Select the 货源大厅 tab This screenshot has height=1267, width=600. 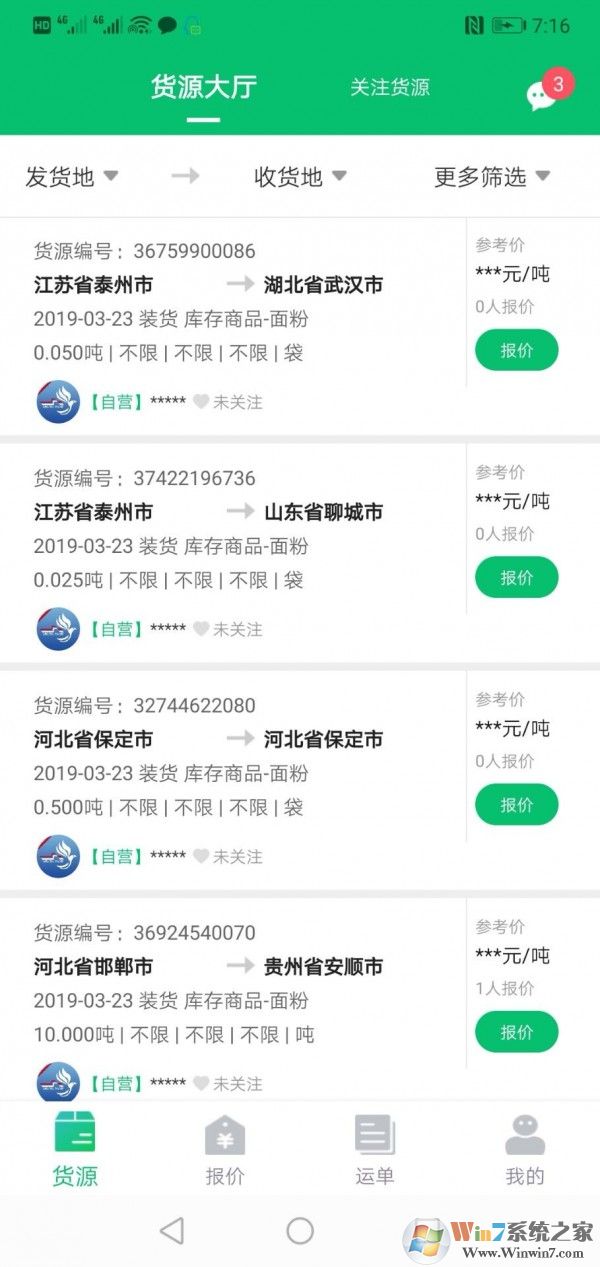tap(204, 87)
